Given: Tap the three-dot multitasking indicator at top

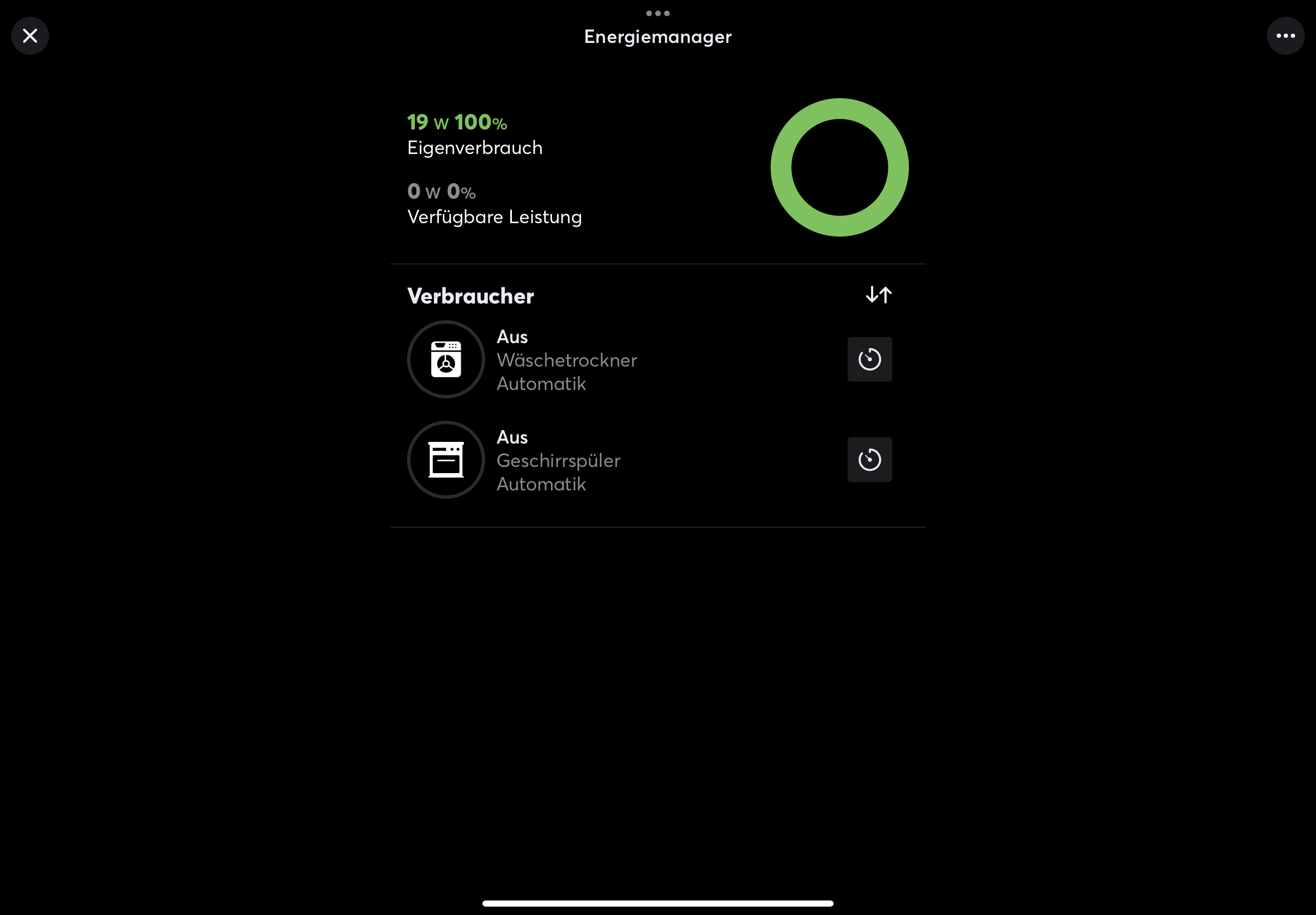Looking at the screenshot, I should coord(657,13).
